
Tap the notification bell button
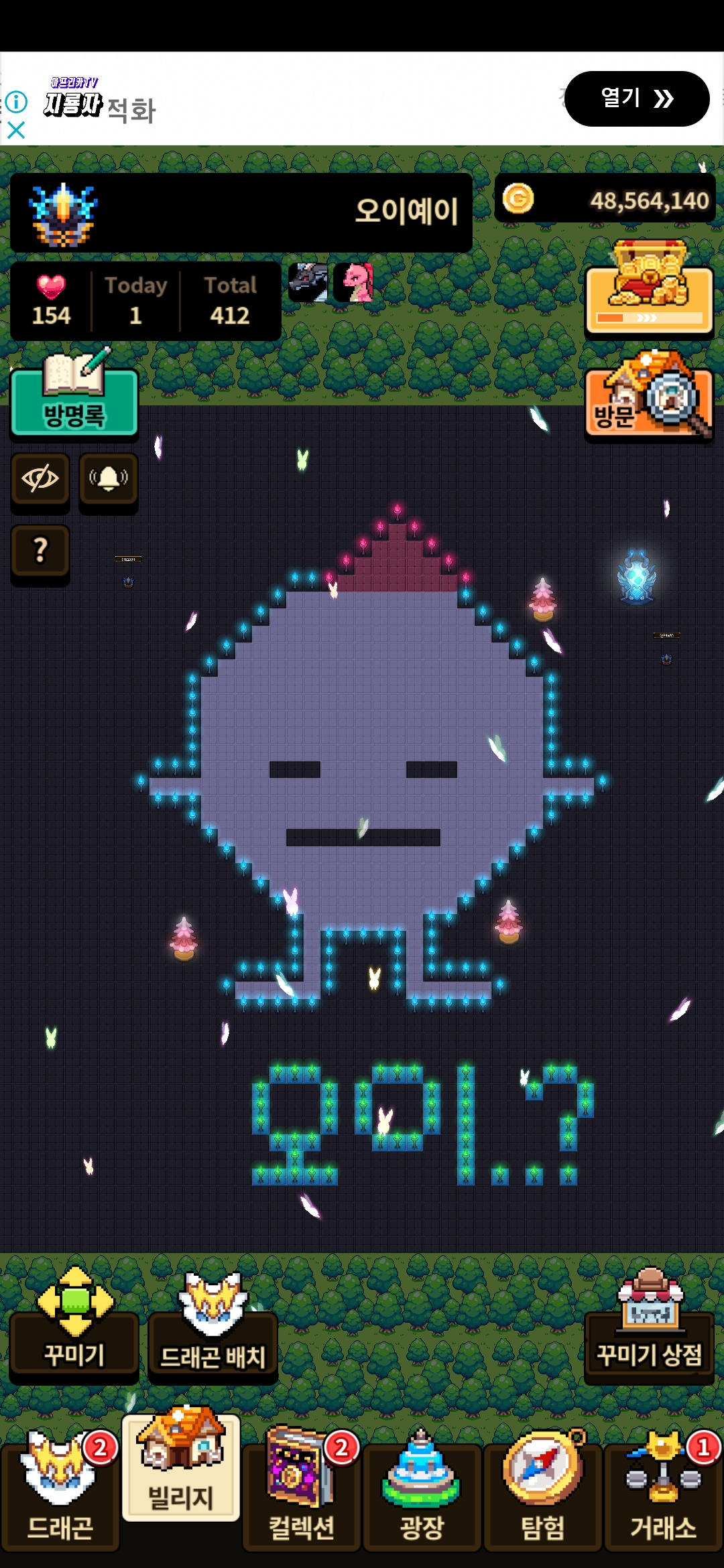(109, 478)
